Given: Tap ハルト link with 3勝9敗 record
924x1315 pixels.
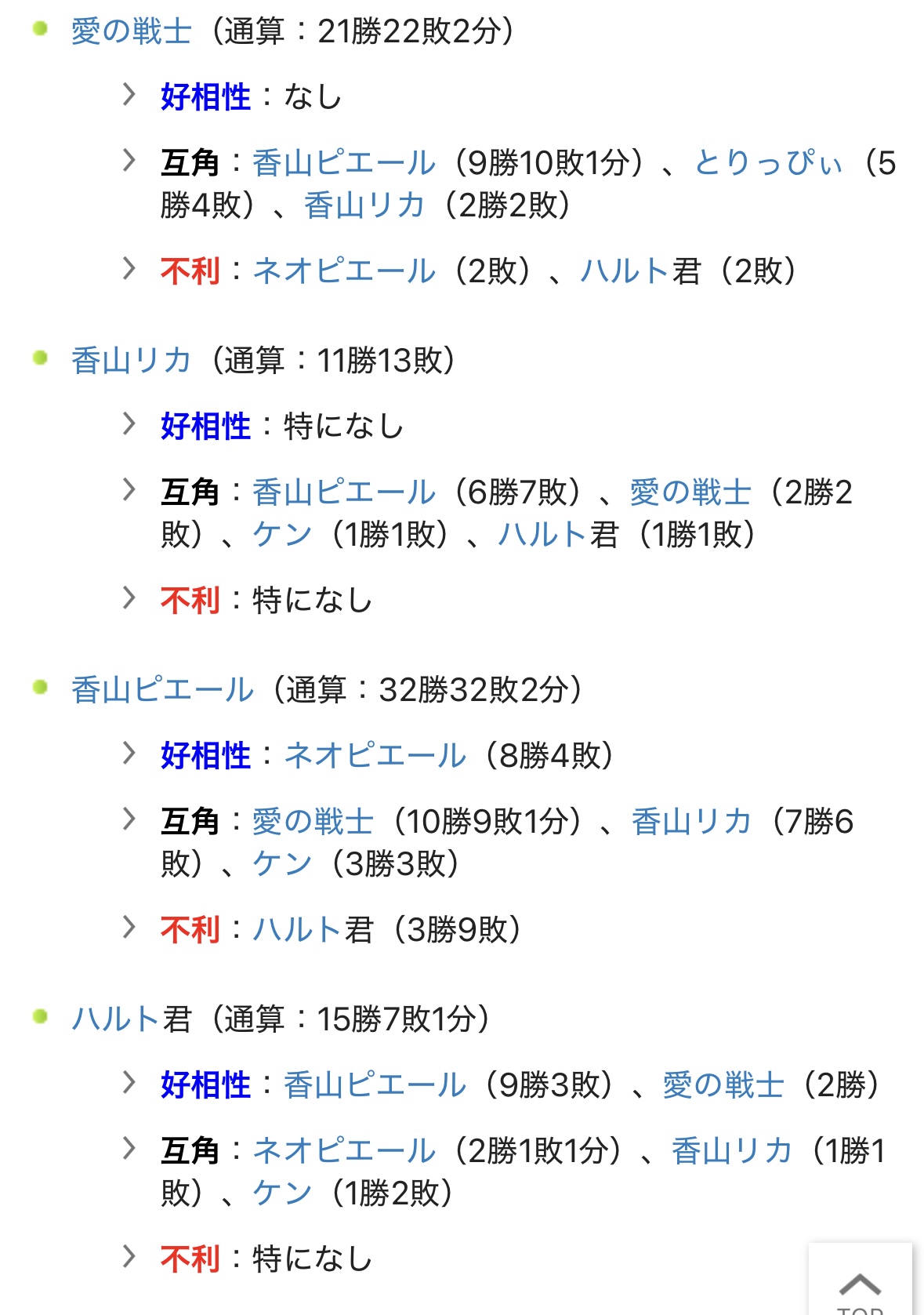Looking at the screenshot, I should point(298,930).
